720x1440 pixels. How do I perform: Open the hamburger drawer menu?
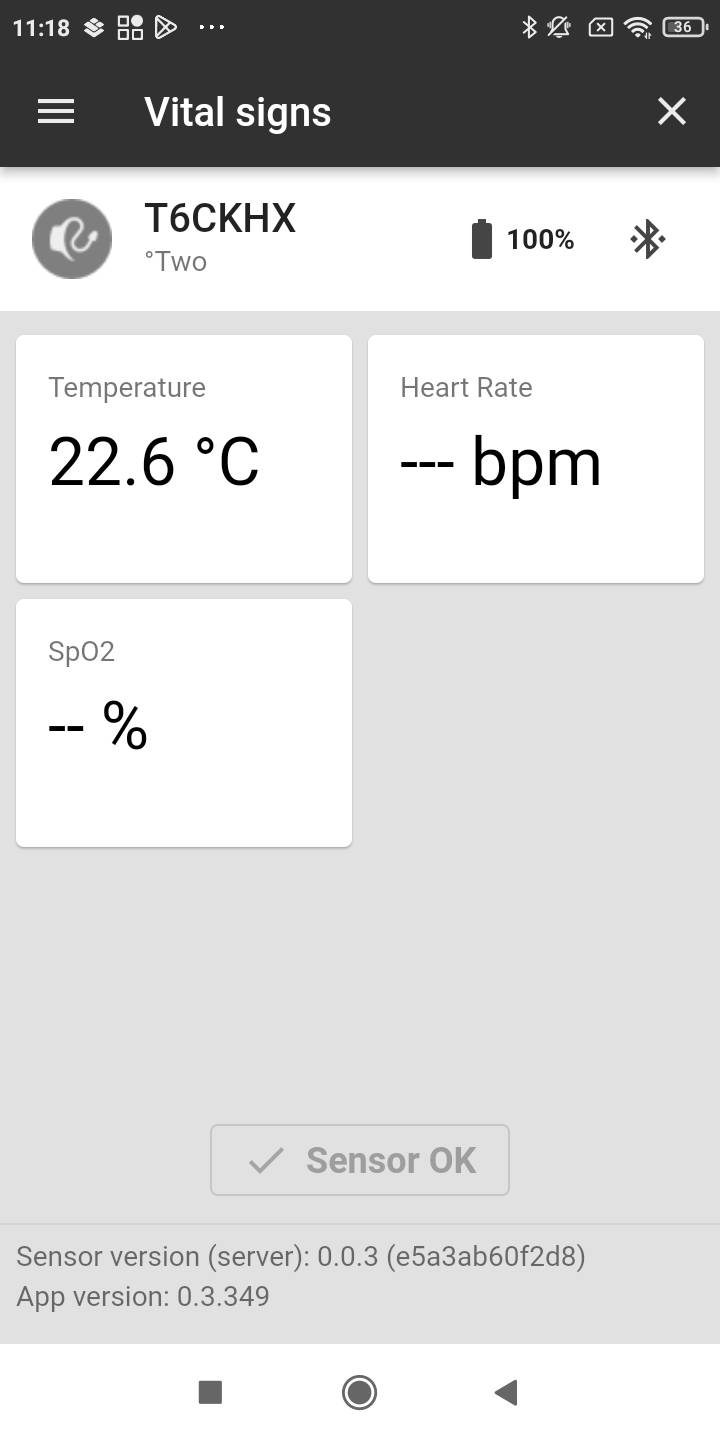tap(56, 112)
